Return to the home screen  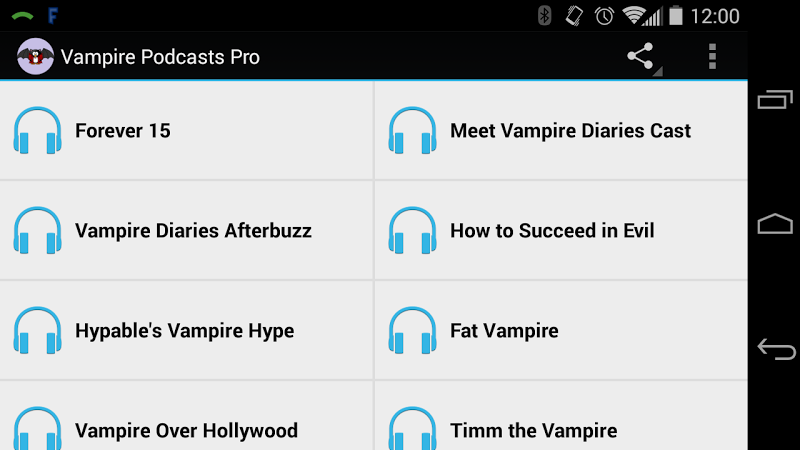tap(775, 224)
